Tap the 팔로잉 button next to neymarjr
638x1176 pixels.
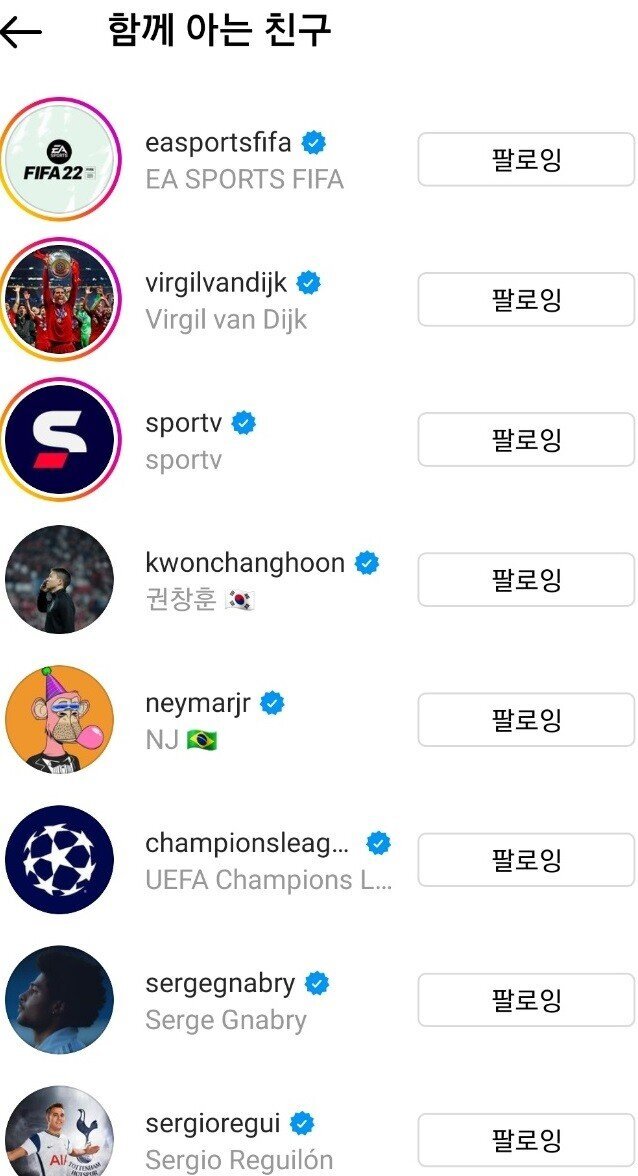tap(526, 720)
